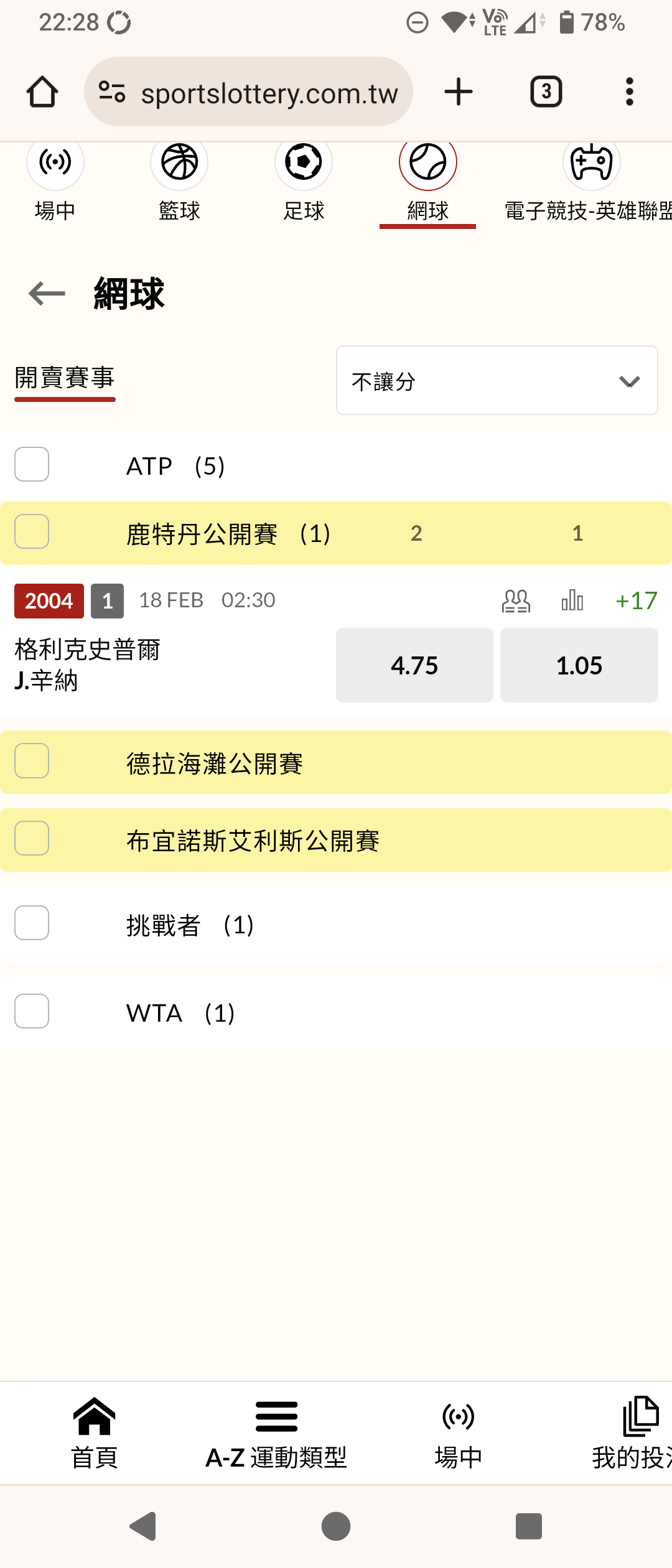
Task: Tick the ATP (5) checkbox
Action: pos(32,465)
